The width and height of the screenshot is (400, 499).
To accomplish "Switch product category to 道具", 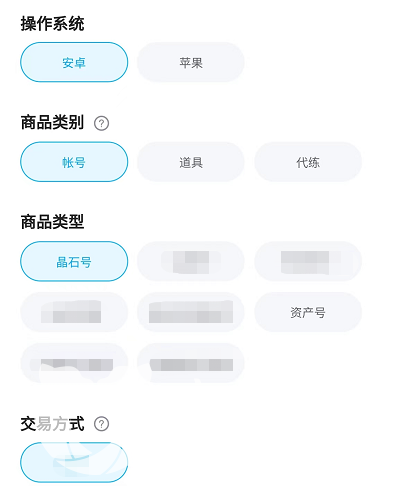I will coord(191,162).
